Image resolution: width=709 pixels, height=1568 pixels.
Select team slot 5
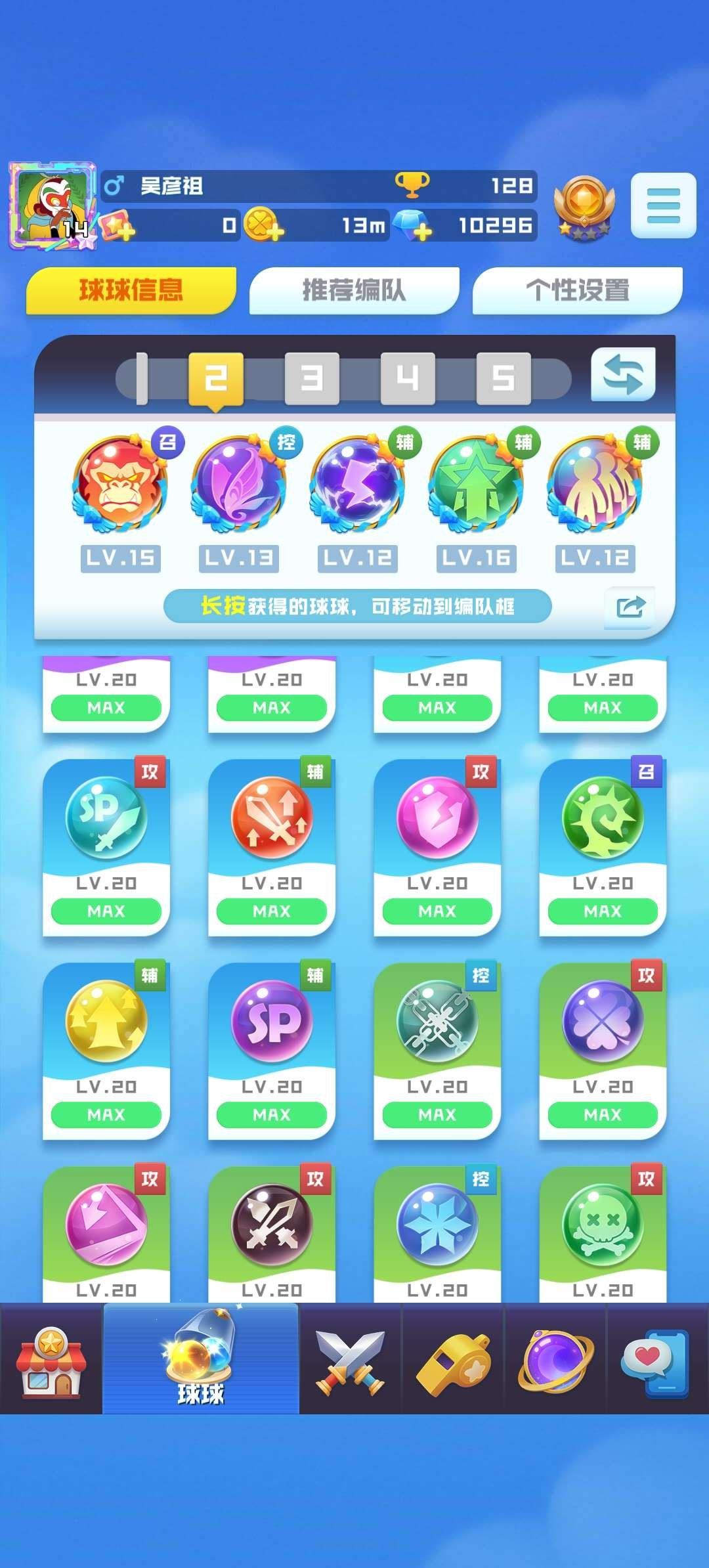click(504, 378)
